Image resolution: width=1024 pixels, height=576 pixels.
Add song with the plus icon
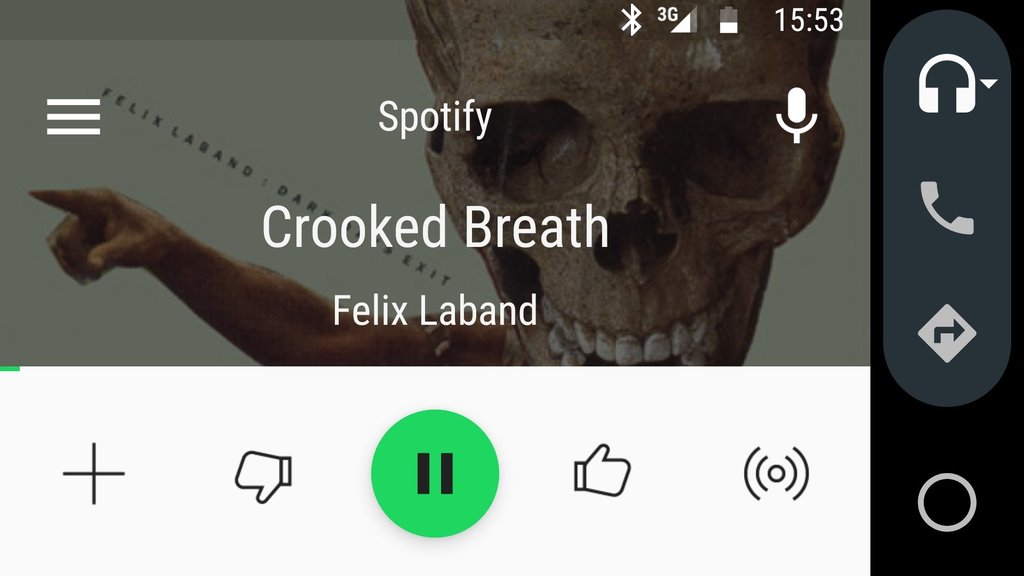[x=94, y=473]
